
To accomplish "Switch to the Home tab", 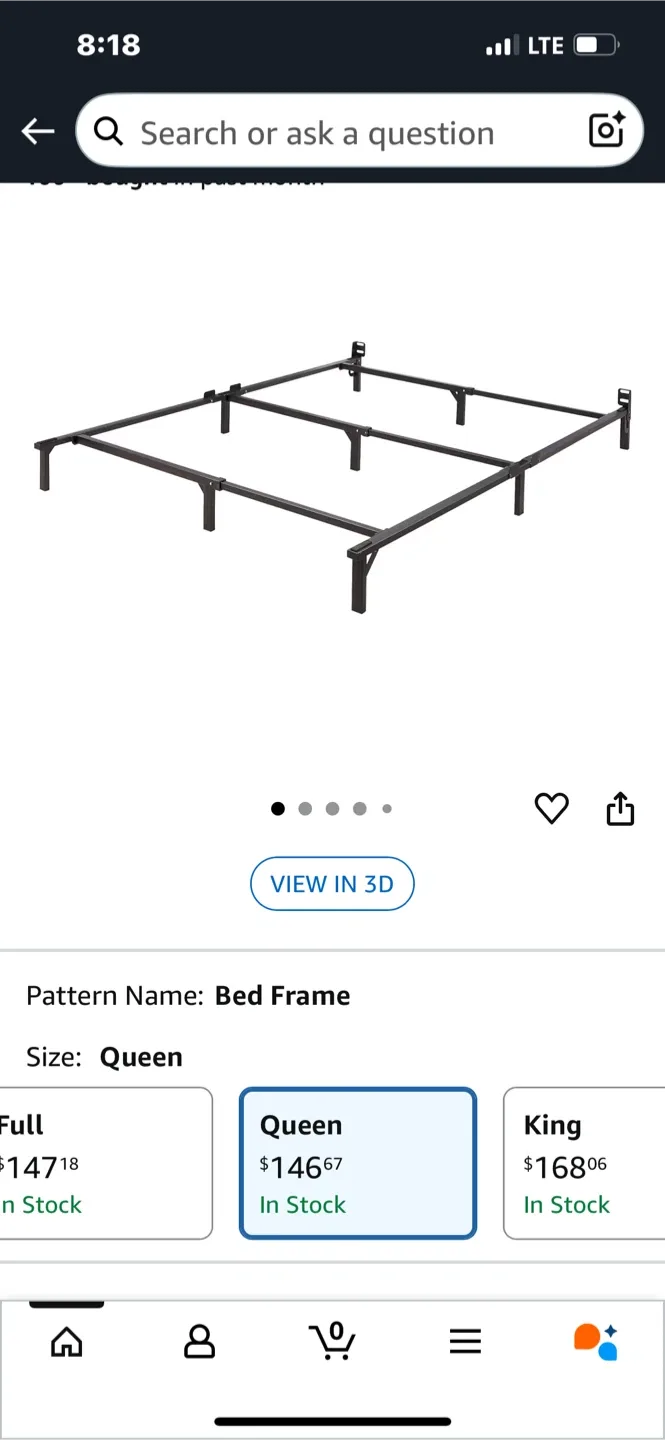I will (x=67, y=1341).
